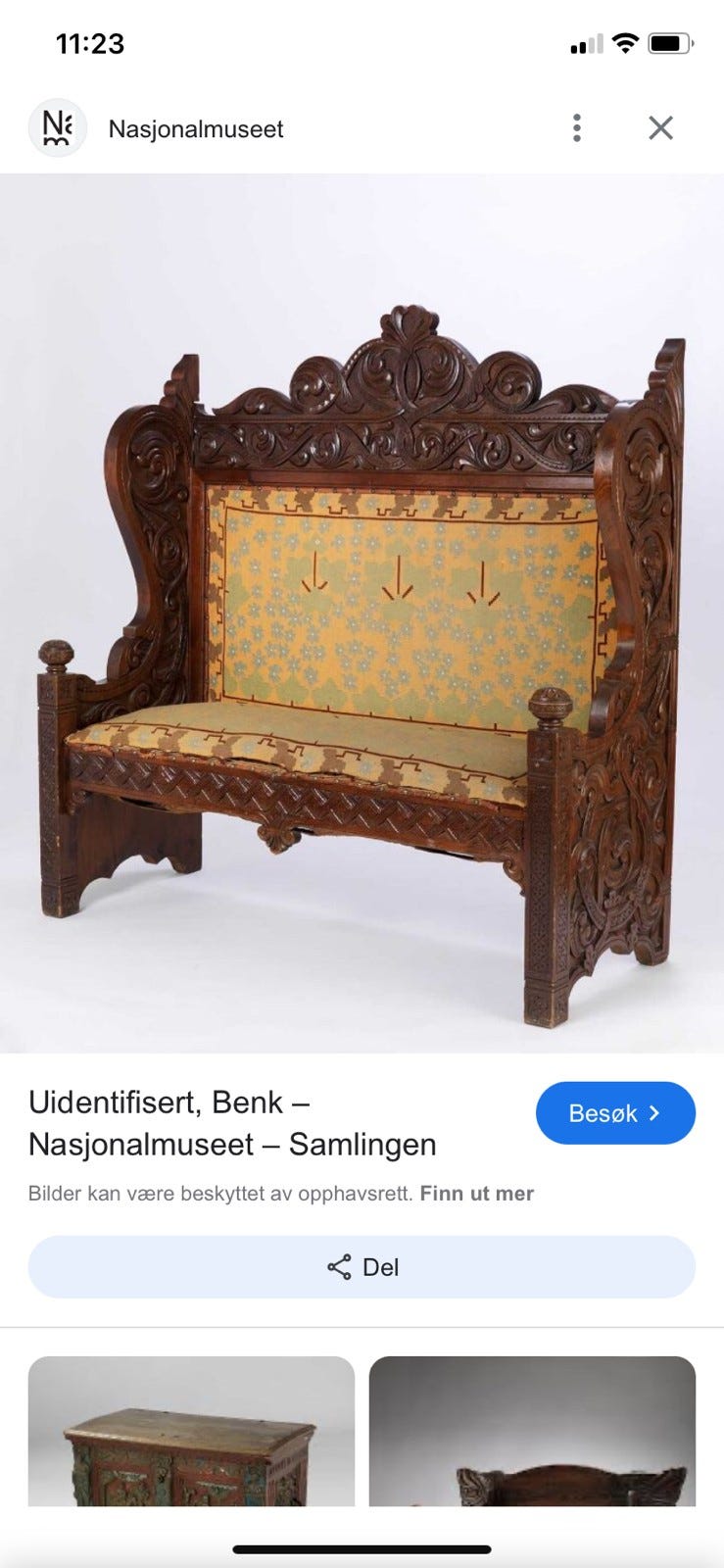This screenshot has width=724, height=1568.
Task: Dismiss the image viewer with the X
Action: pyautogui.click(x=661, y=127)
